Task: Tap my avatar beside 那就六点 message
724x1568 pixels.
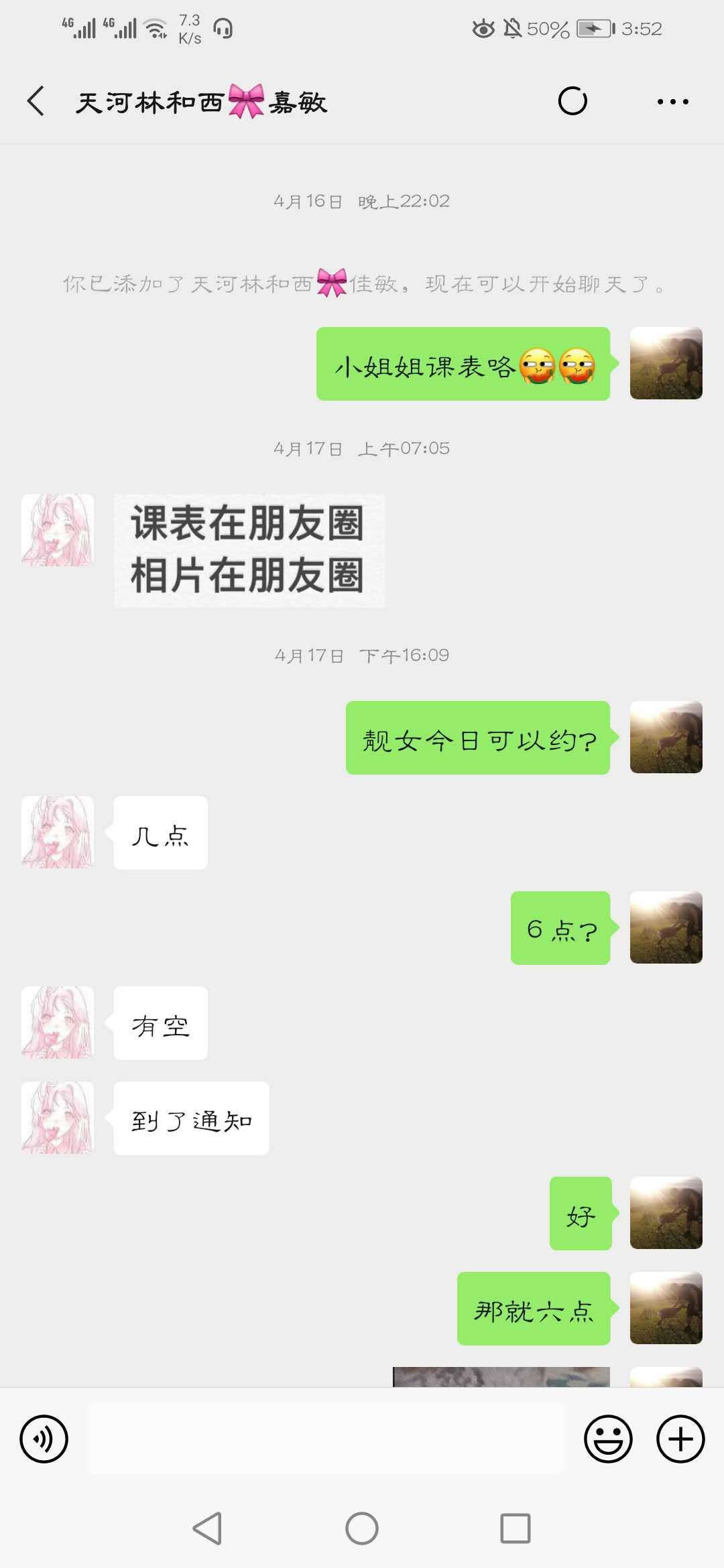Action: [x=666, y=1308]
